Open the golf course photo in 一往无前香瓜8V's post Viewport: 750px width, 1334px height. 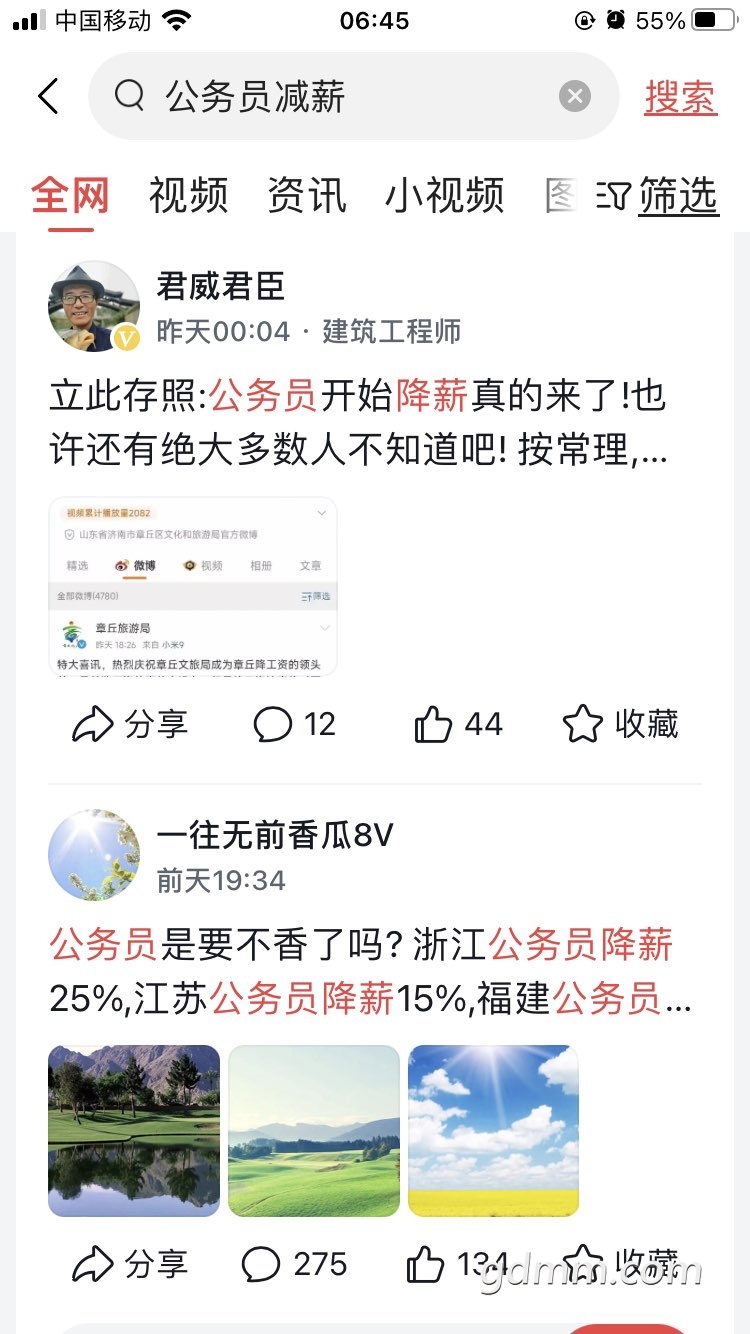[x=134, y=1131]
